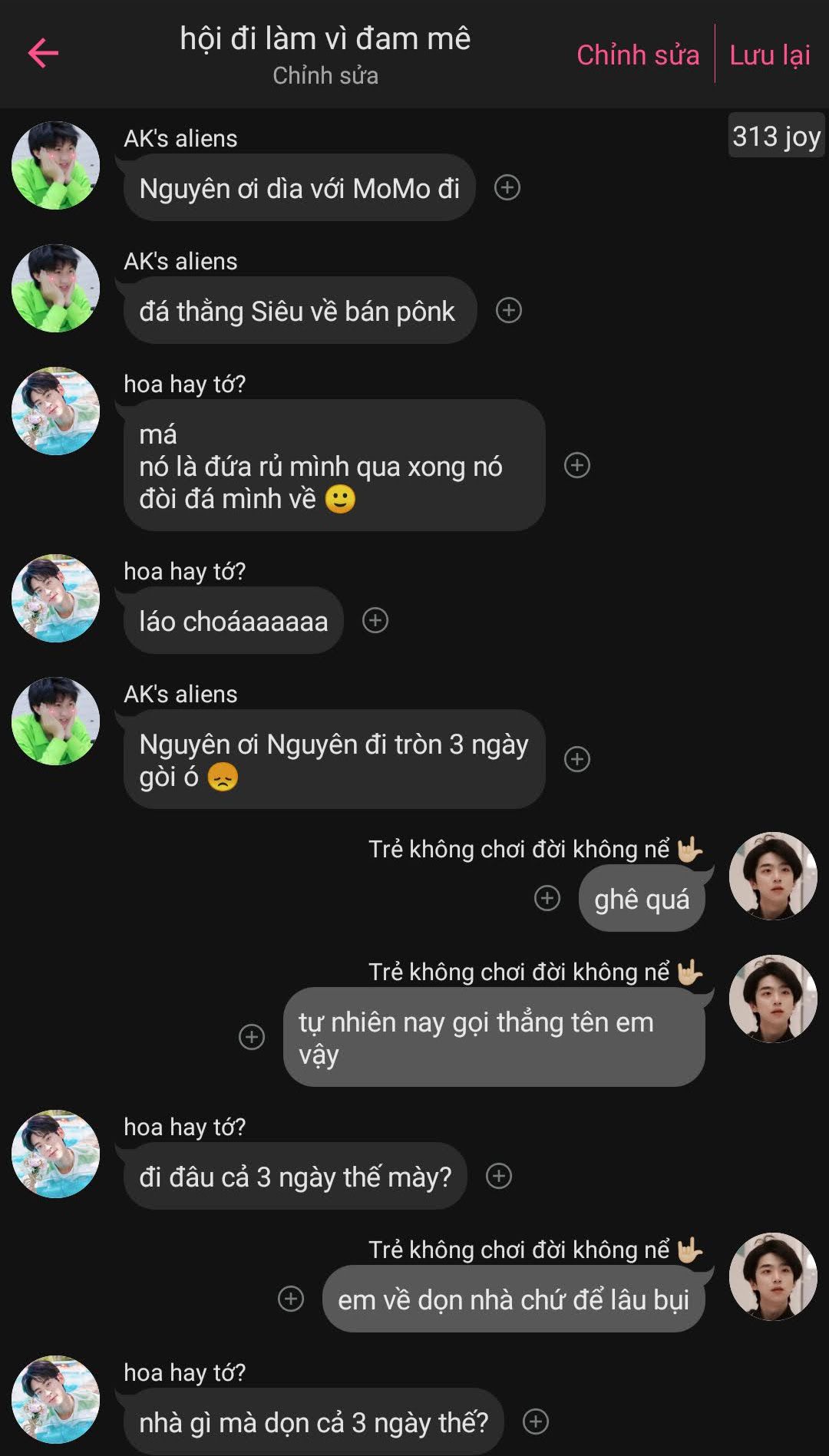
Task: Tap plus icon beside "Nguyên ơi dìa với MoMo đi"
Action: [x=507, y=188]
